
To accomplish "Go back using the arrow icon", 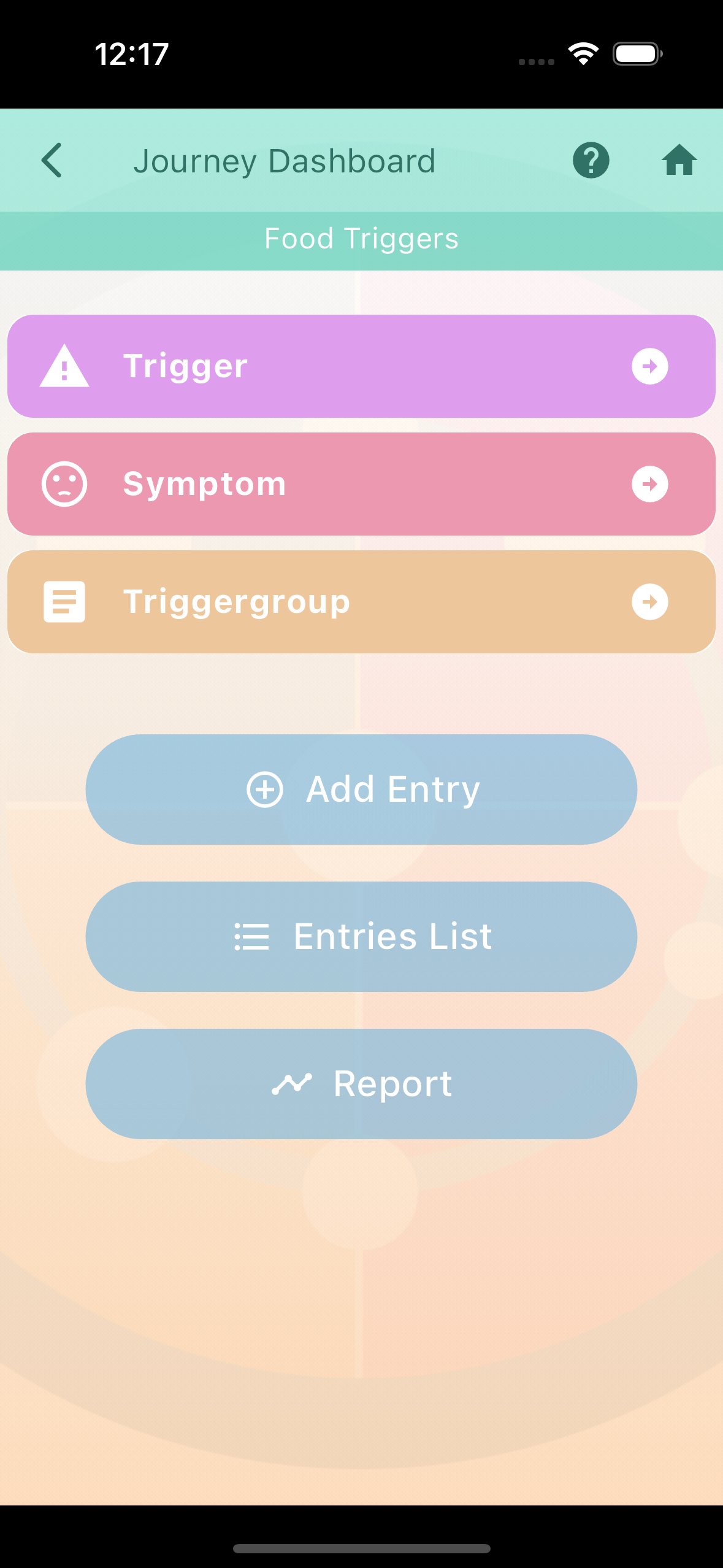I will click(x=52, y=161).
